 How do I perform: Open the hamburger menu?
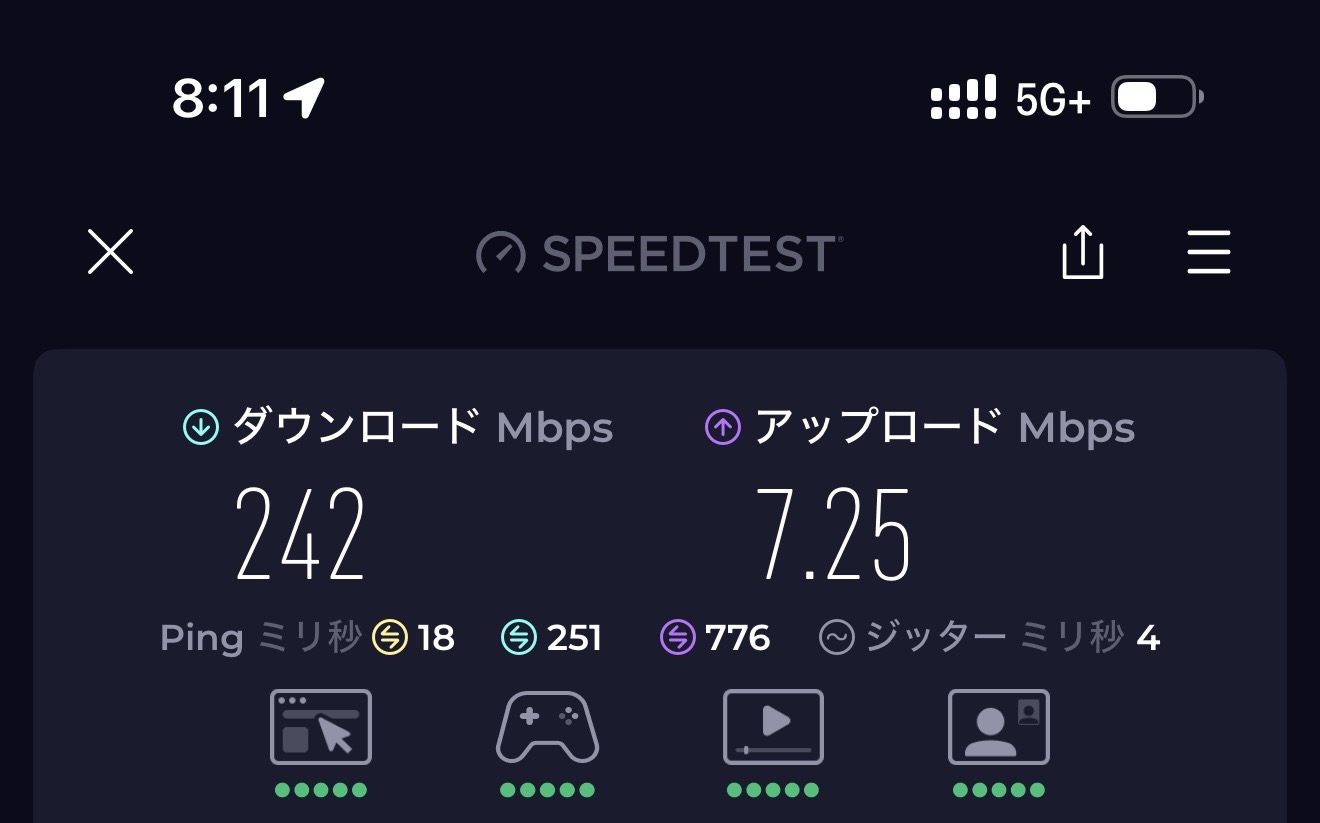point(1208,252)
